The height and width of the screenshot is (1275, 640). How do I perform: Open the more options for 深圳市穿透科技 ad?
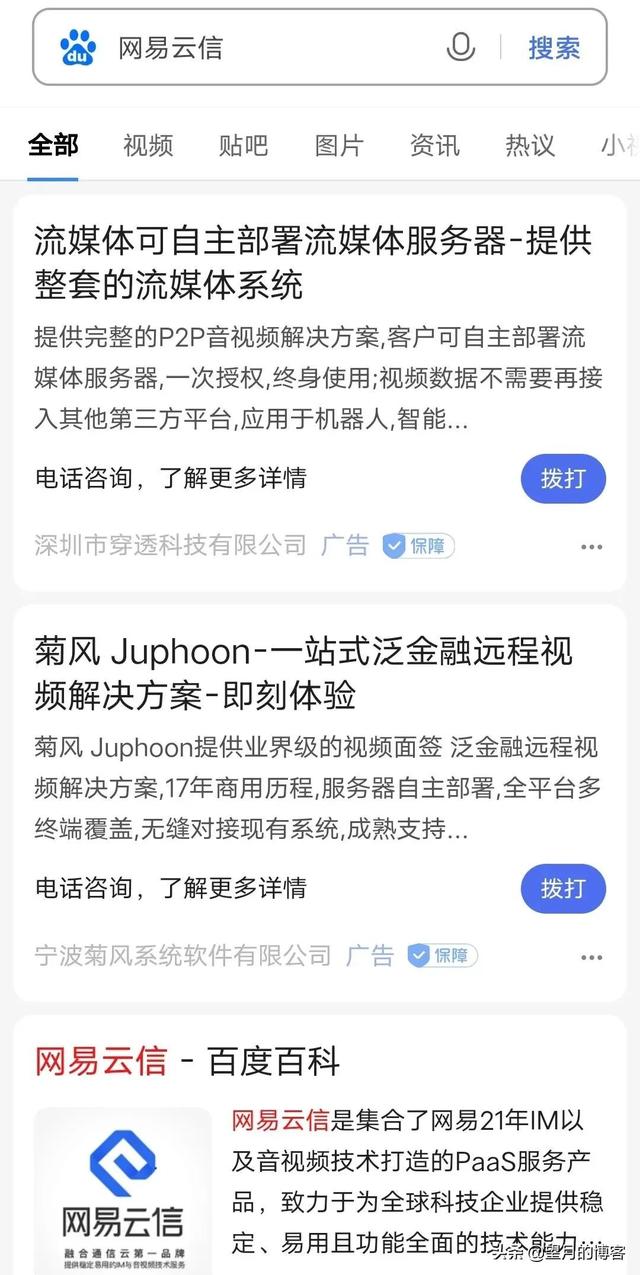[x=592, y=547]
